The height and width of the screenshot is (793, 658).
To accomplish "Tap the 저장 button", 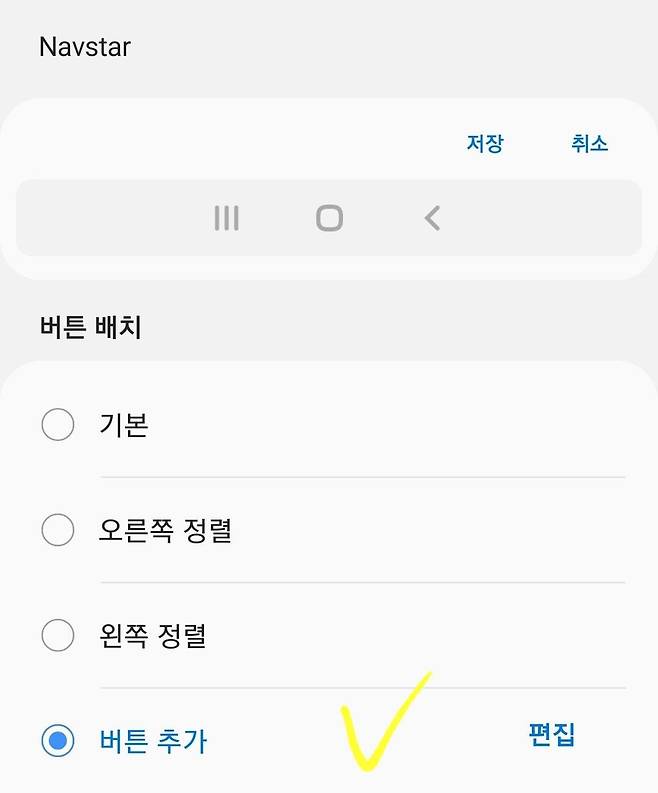I will (484, 143).
